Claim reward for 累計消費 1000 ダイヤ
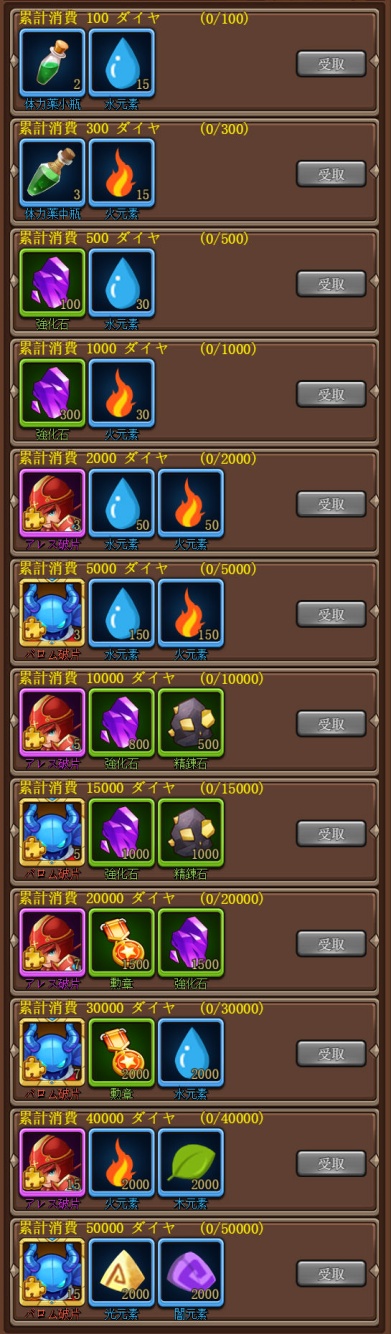 (331, 394)
